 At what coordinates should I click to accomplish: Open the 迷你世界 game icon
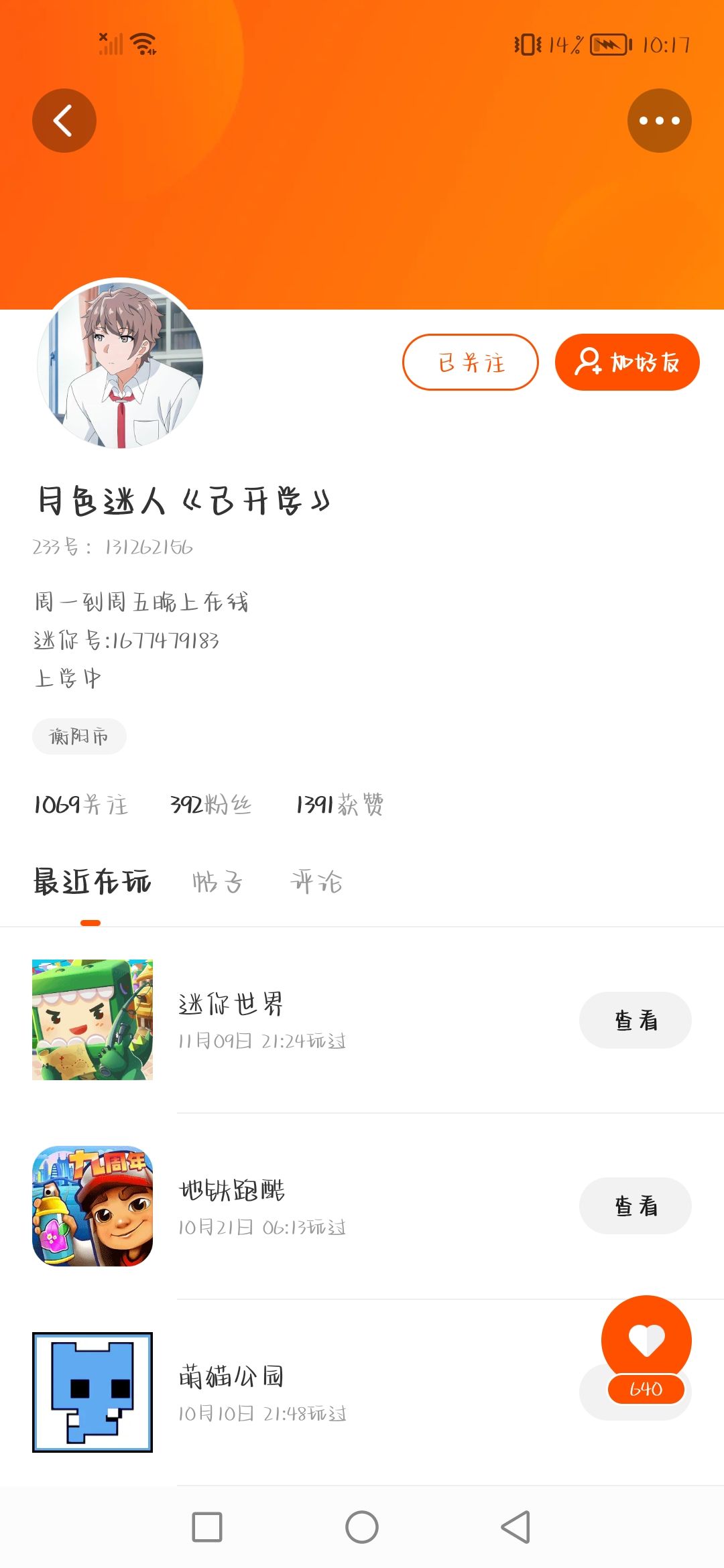[93, 1020]
